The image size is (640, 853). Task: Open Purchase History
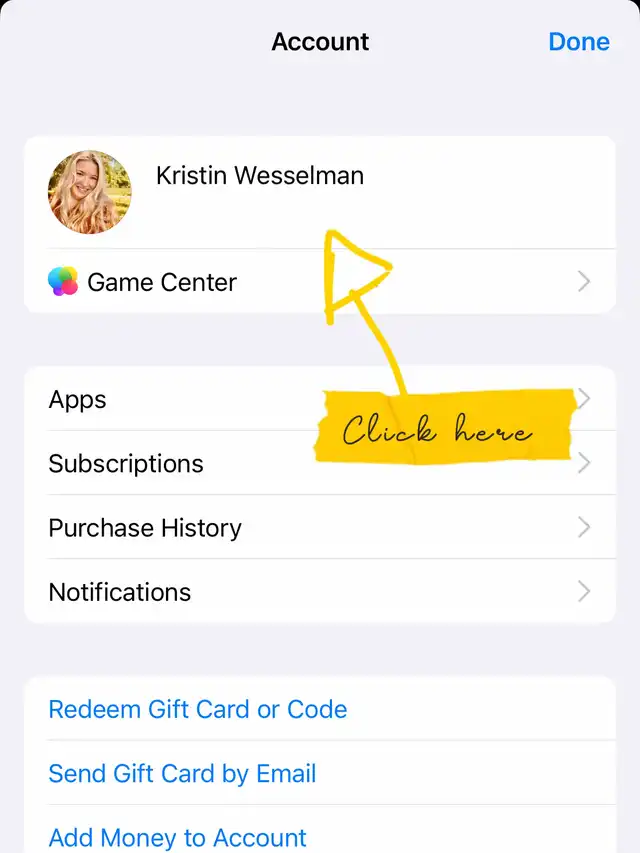coord(145,528)
